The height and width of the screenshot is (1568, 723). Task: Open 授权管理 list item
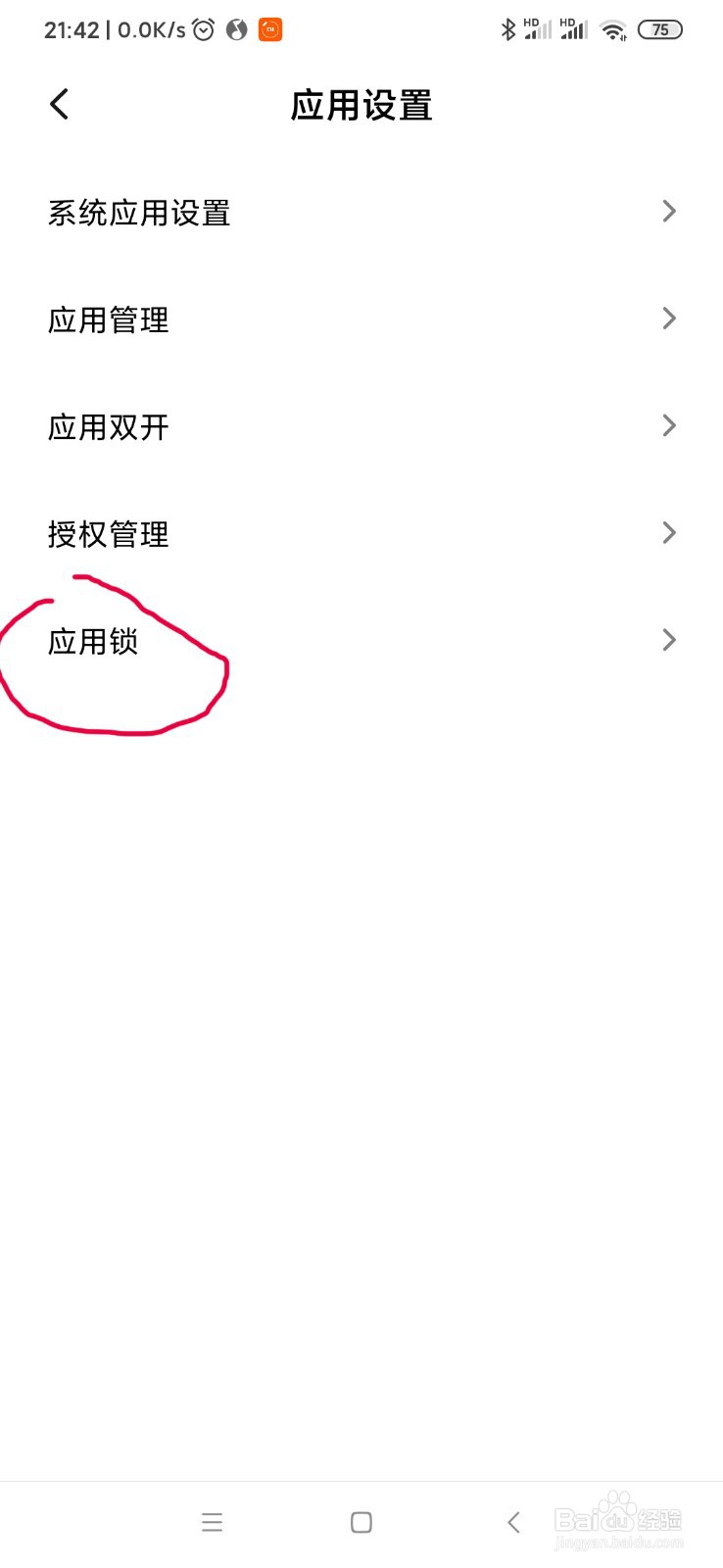point(109,535)
